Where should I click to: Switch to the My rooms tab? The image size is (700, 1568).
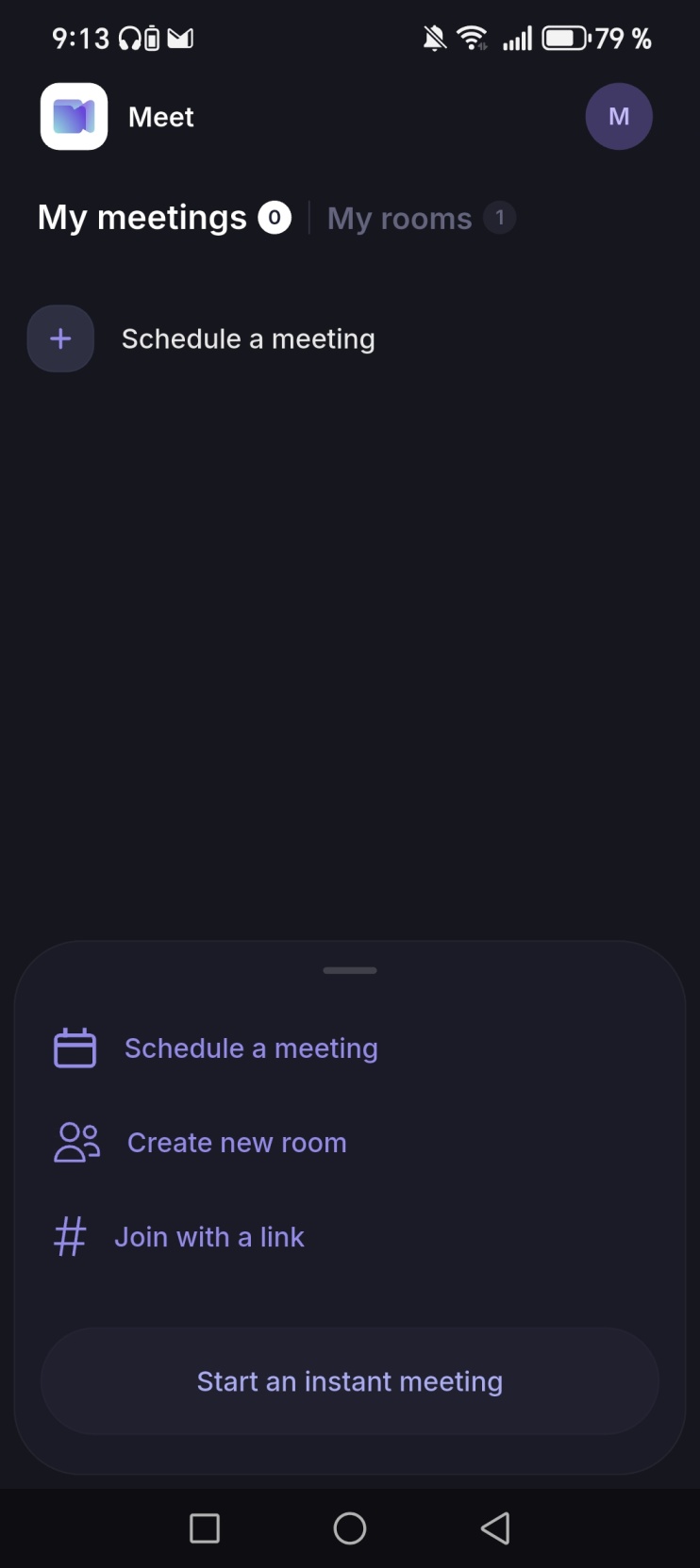point(400,219)
